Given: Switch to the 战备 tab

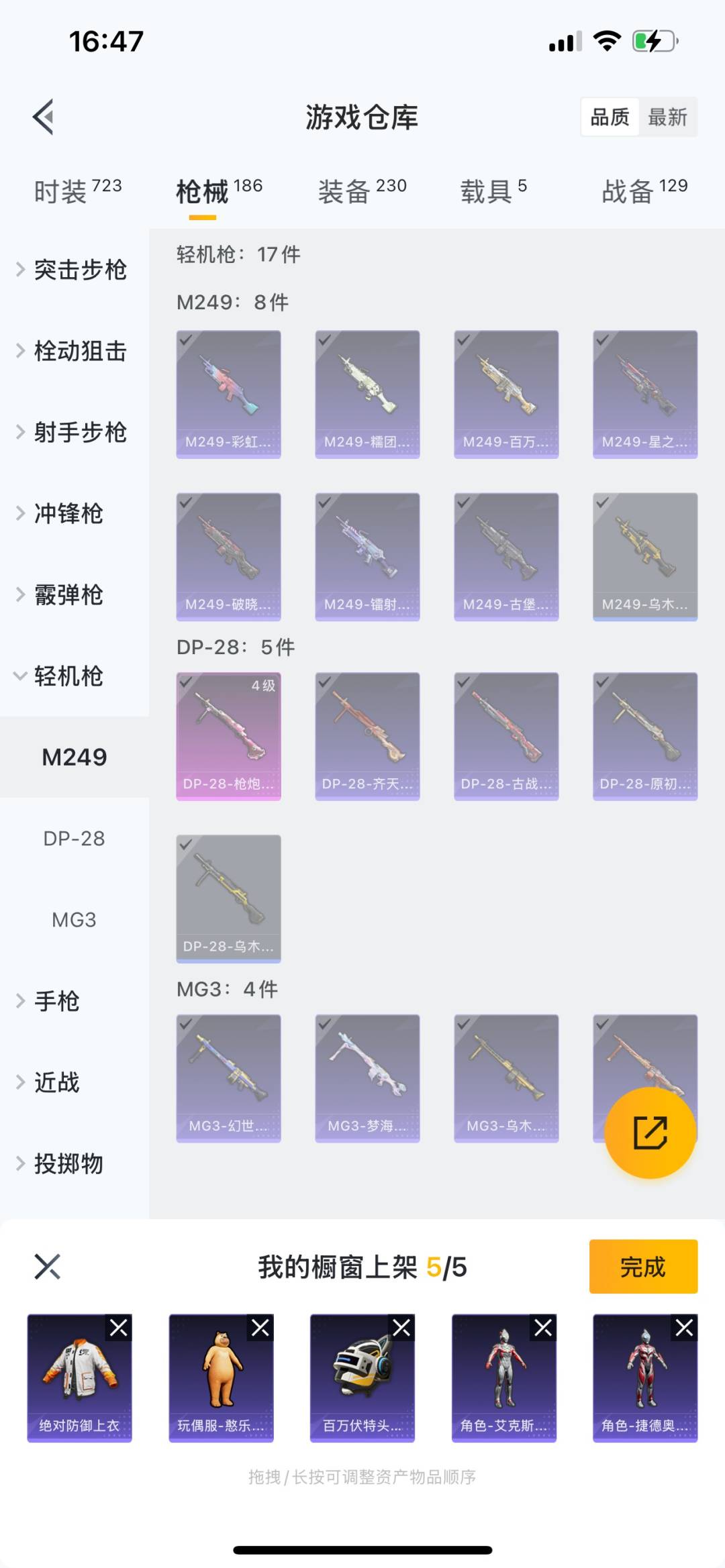Looking at the screenshot, I should tap(644, 191).
